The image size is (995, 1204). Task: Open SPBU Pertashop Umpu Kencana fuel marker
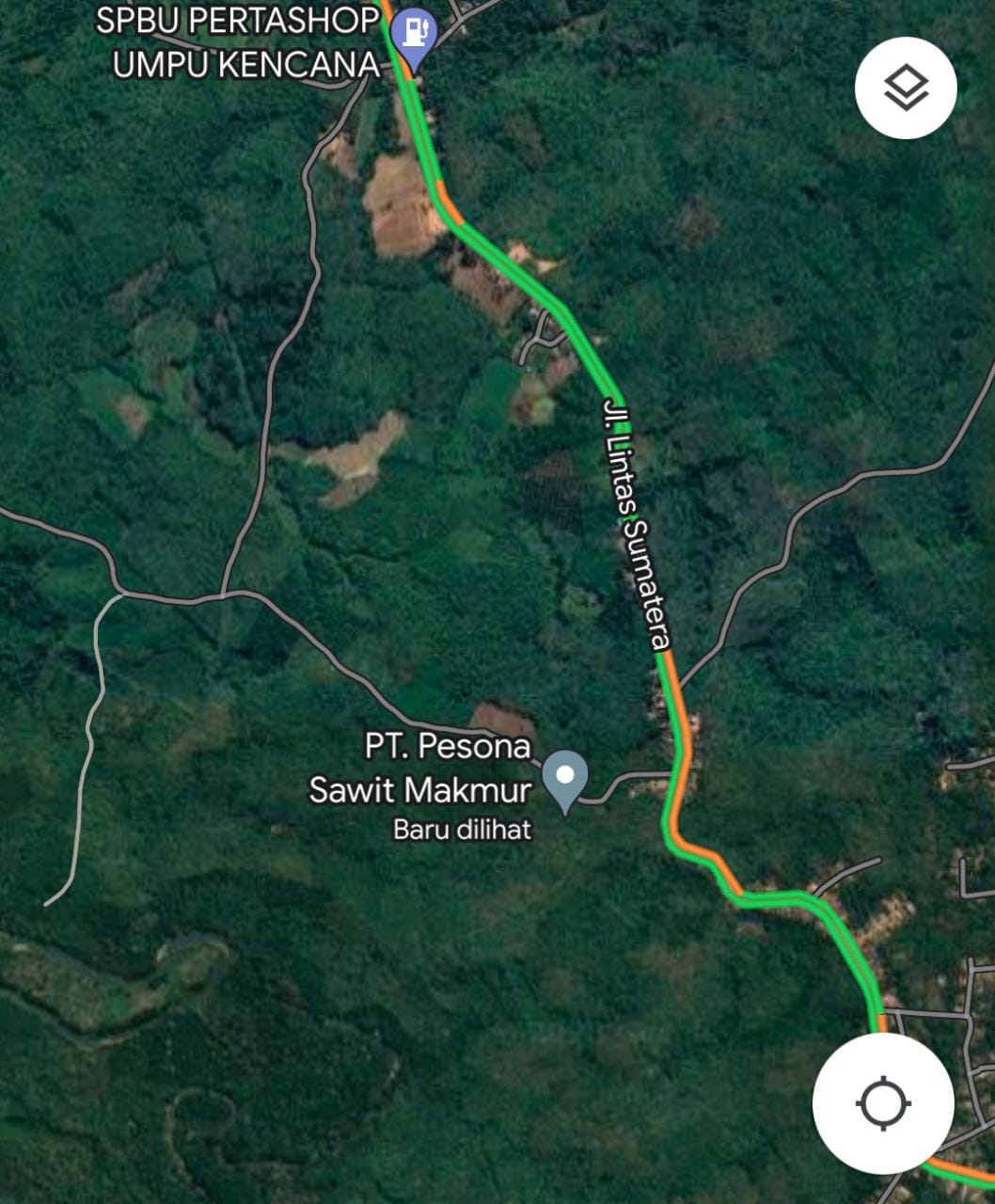pos(413,36)
